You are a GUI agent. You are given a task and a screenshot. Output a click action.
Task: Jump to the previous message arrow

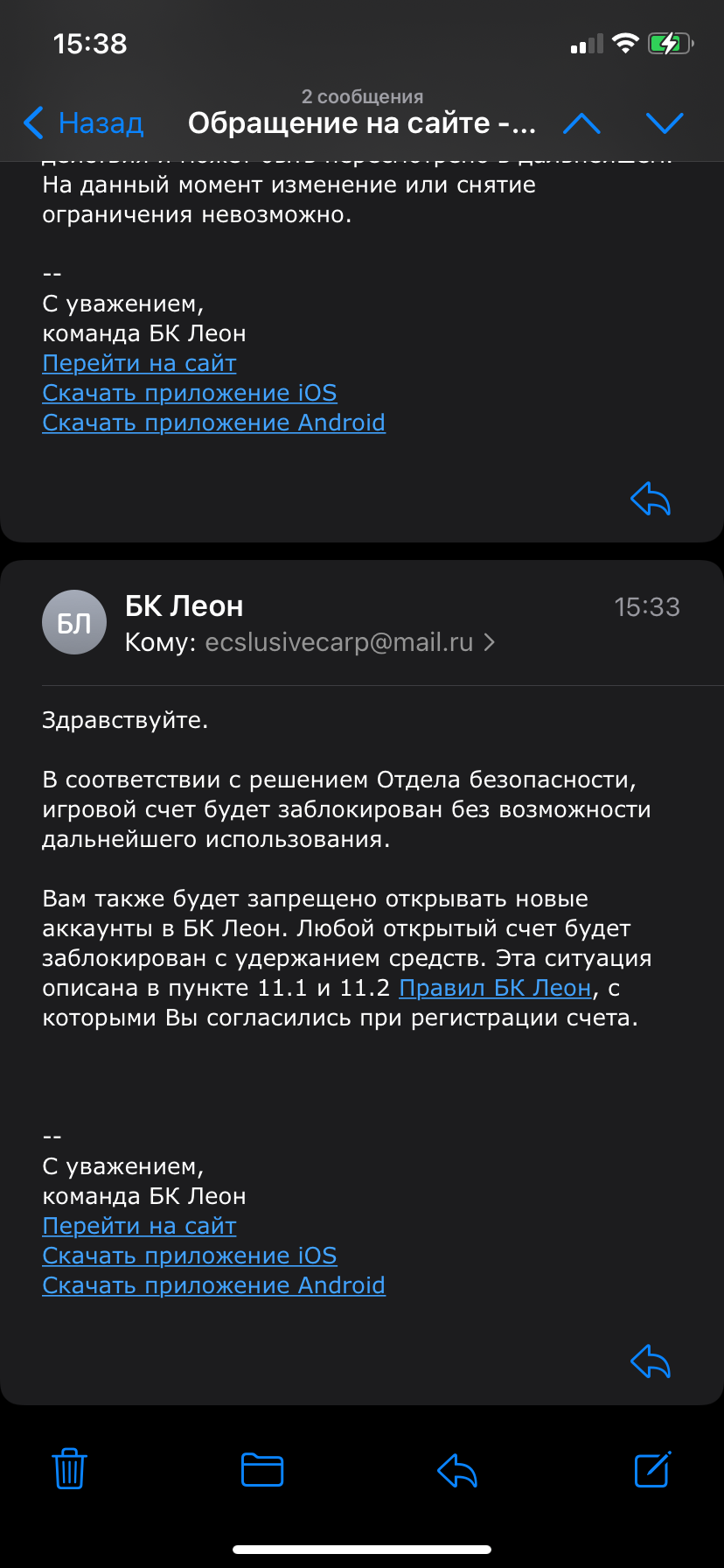click(x=581, y=123)
